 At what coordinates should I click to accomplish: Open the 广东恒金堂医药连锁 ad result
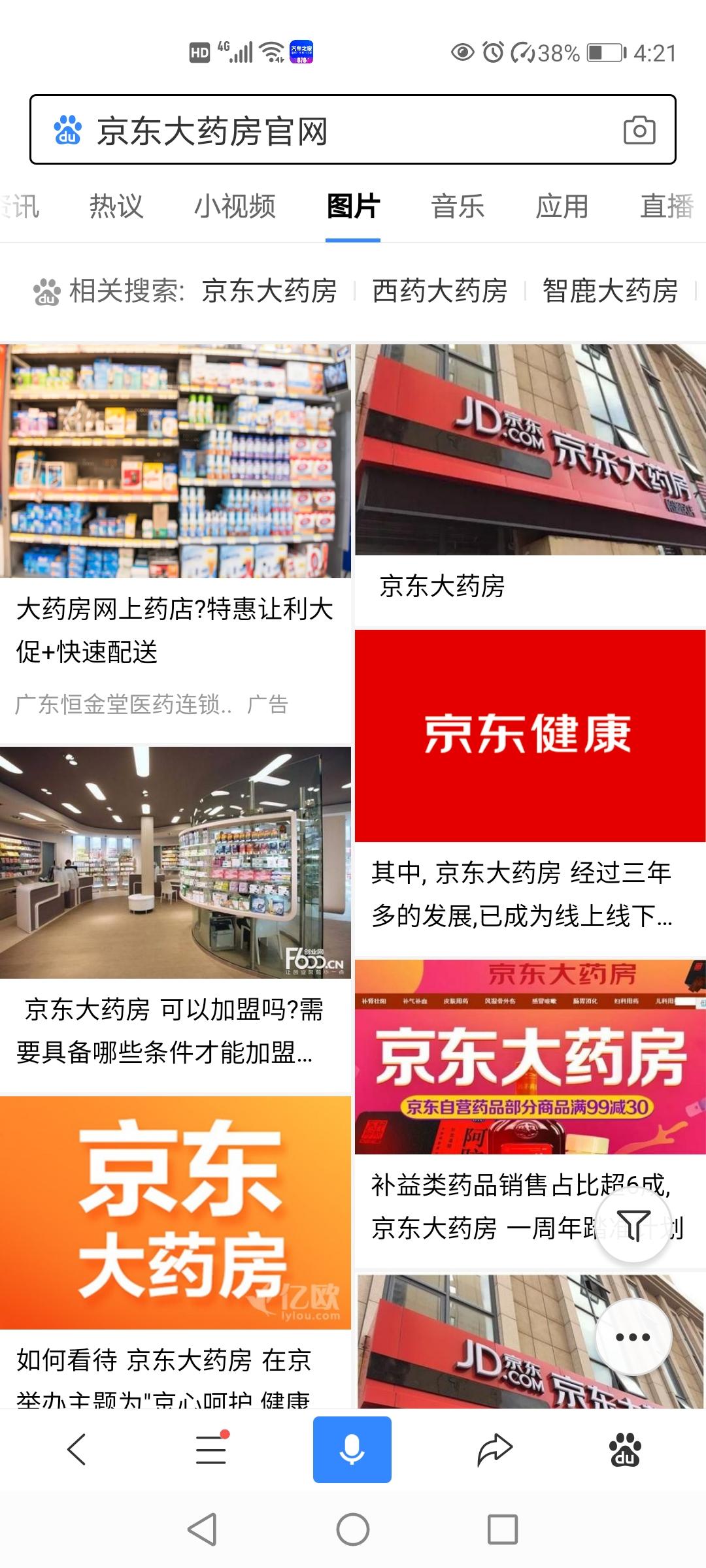coord(175,542)
